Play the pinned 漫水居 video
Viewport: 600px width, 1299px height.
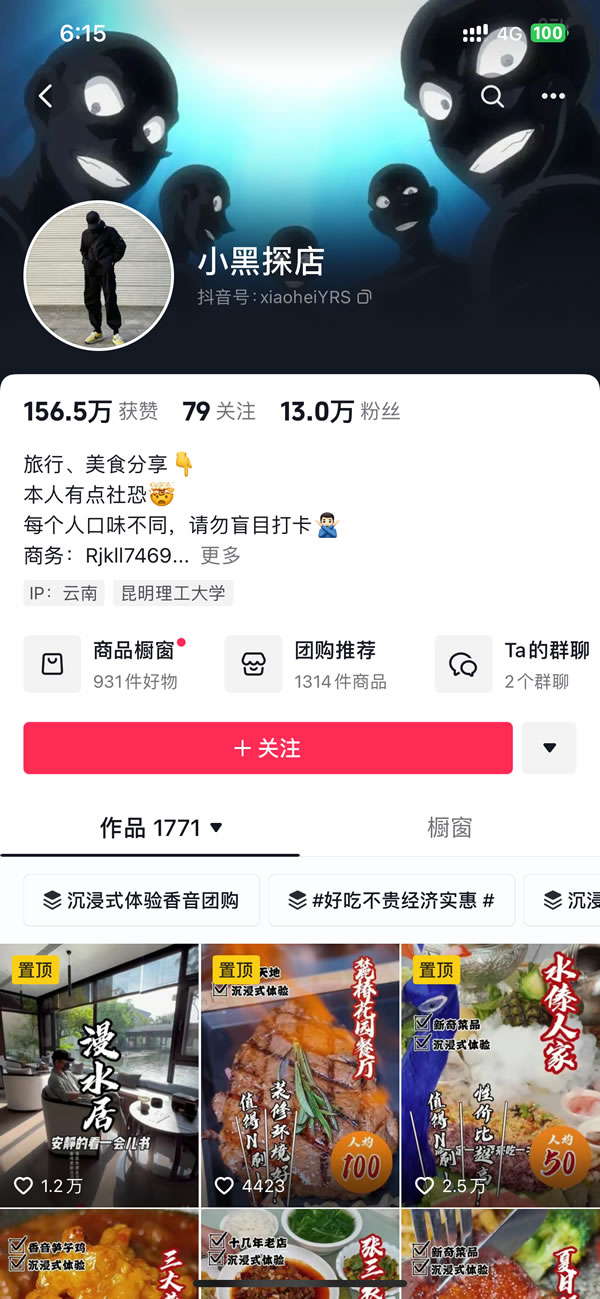coord(99,1075)
